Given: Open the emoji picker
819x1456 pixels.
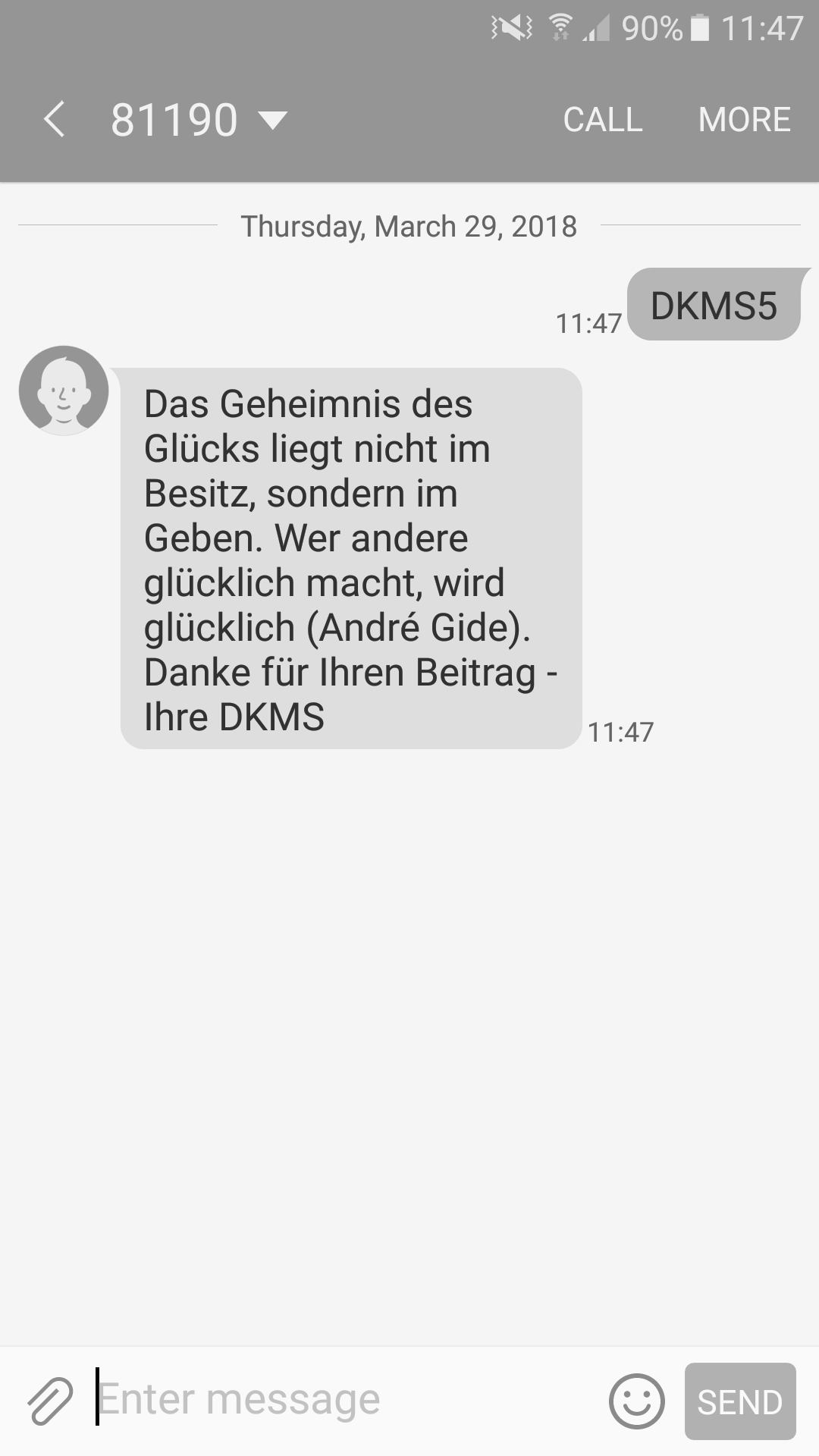Looking at the screenshot, I should coord(637,1401).
